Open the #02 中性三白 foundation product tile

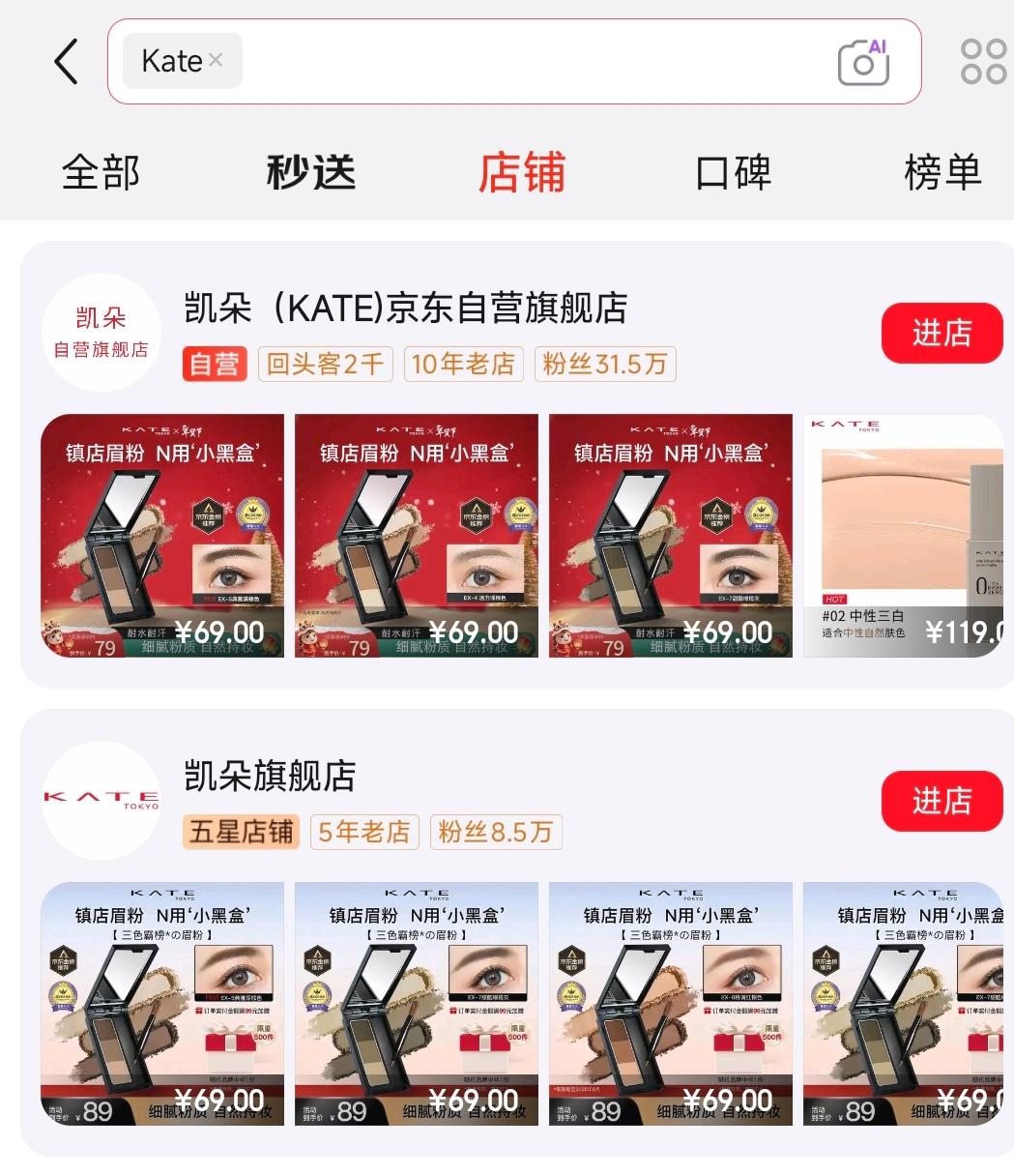903,536
